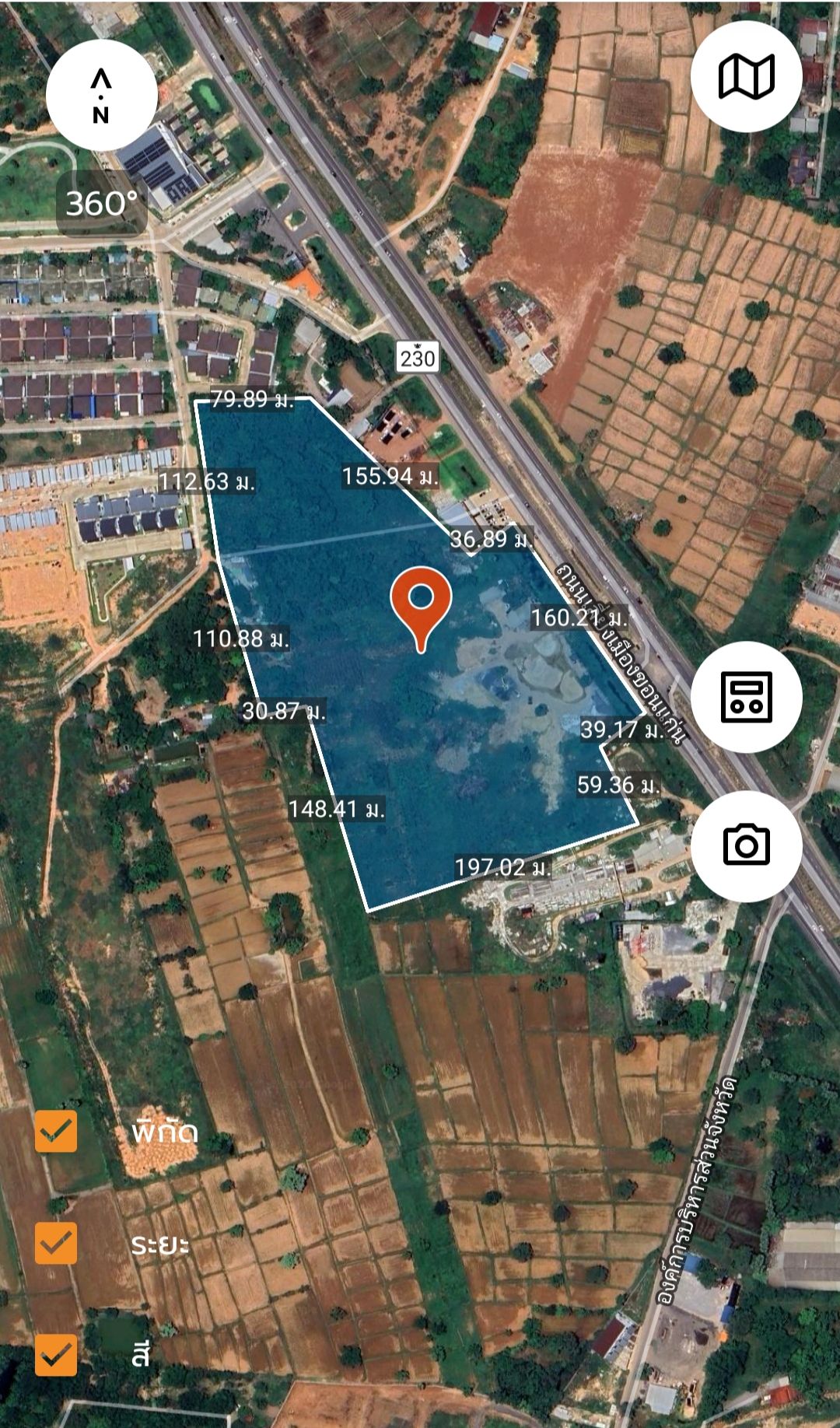
Task: Tap the north compass button
Action: pyautogui.click(x=101, y=96)
